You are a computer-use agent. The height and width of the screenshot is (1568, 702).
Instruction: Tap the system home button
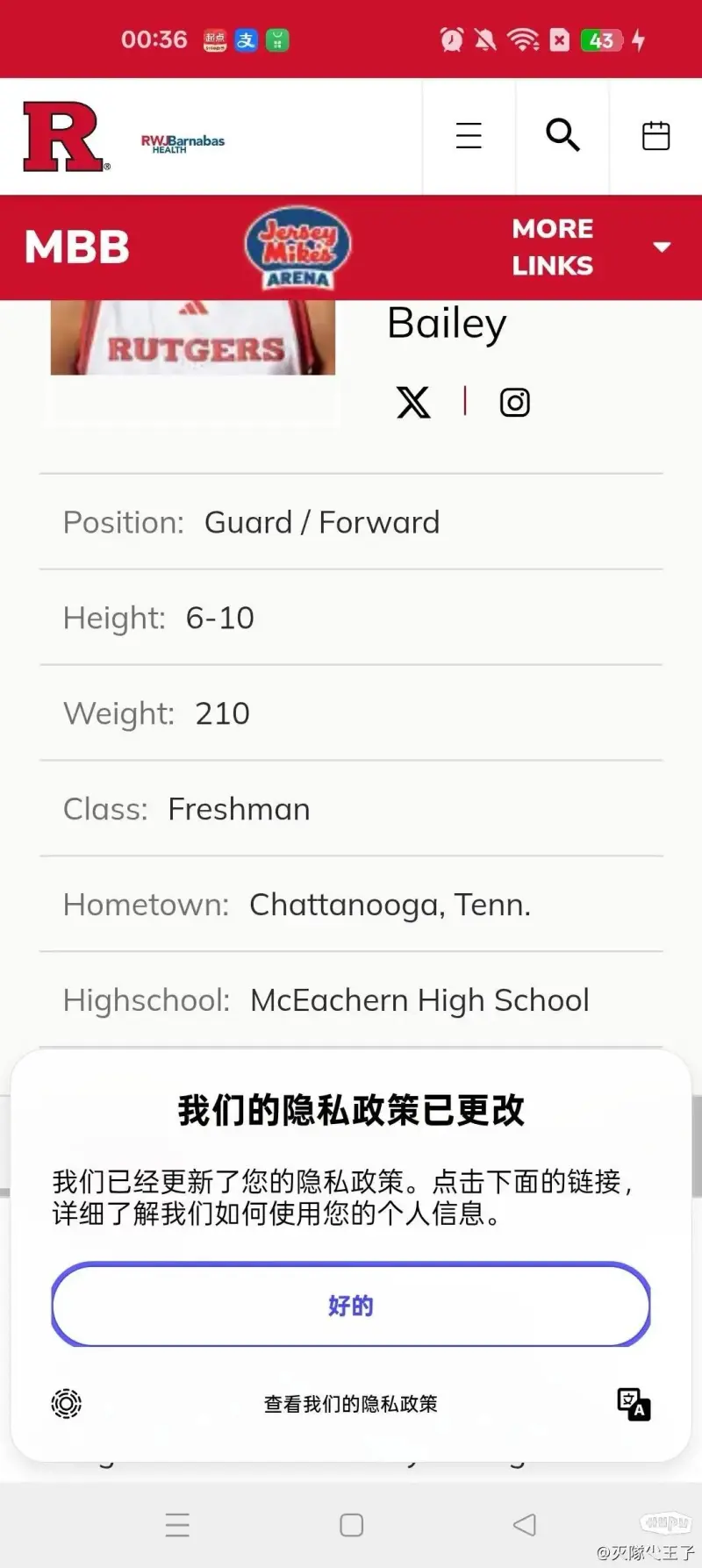pyautogui.click(x=351, y=1525)
